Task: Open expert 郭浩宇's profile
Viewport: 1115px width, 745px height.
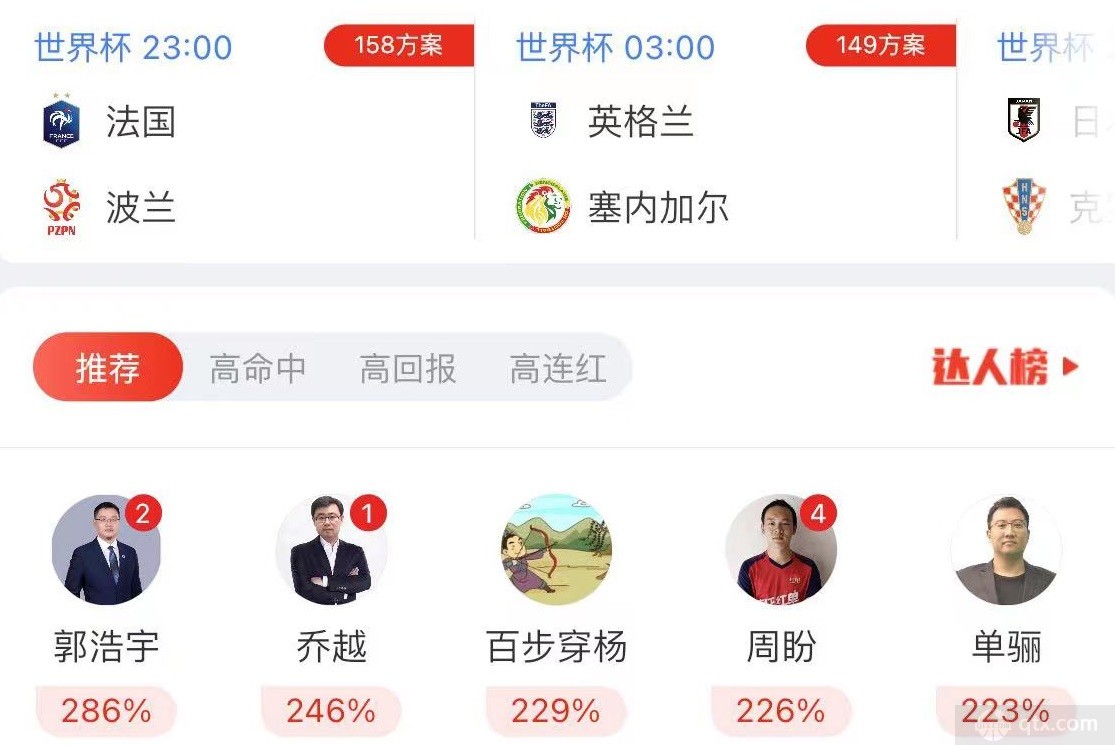Action: (x=106, y=552)
